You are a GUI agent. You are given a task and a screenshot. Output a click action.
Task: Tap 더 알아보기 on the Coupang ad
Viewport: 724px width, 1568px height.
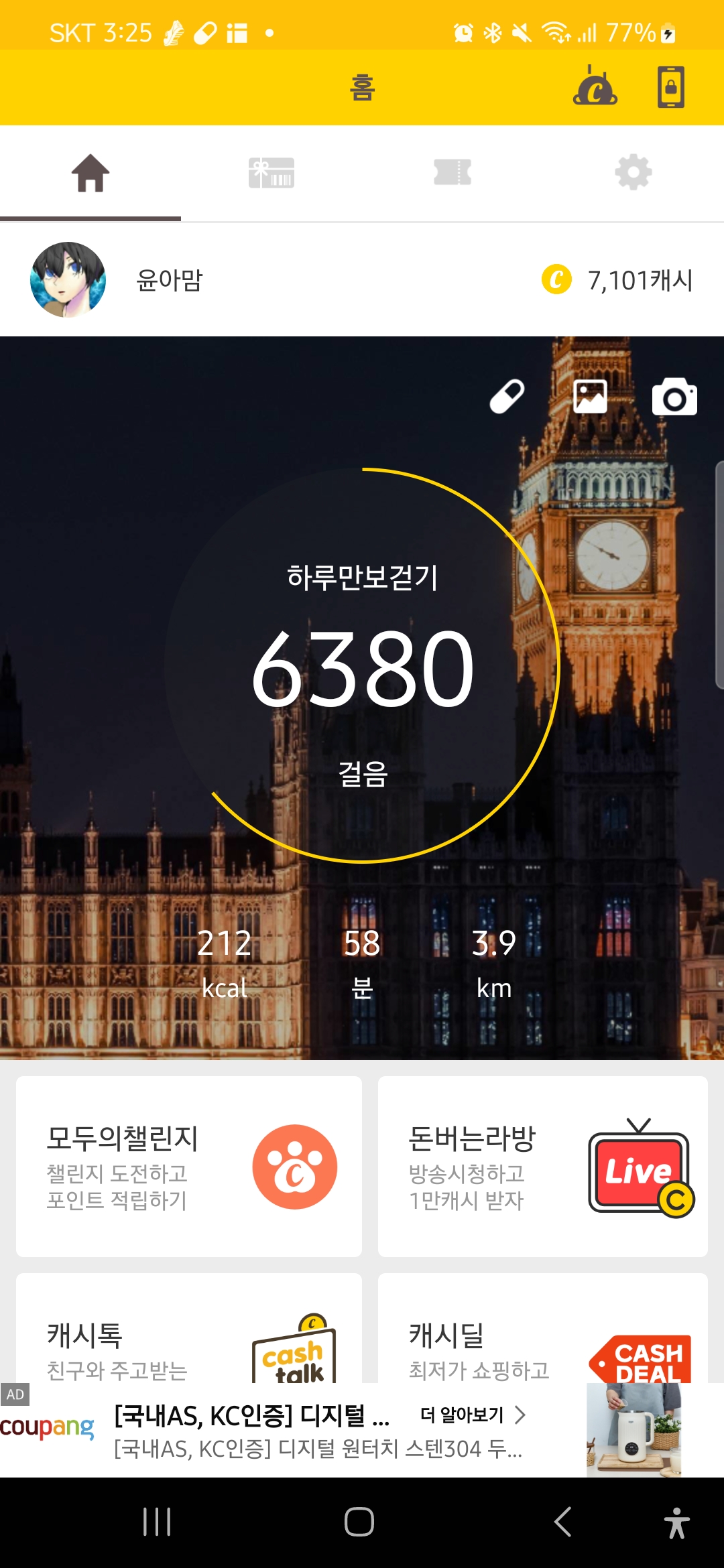(473, 1415)
